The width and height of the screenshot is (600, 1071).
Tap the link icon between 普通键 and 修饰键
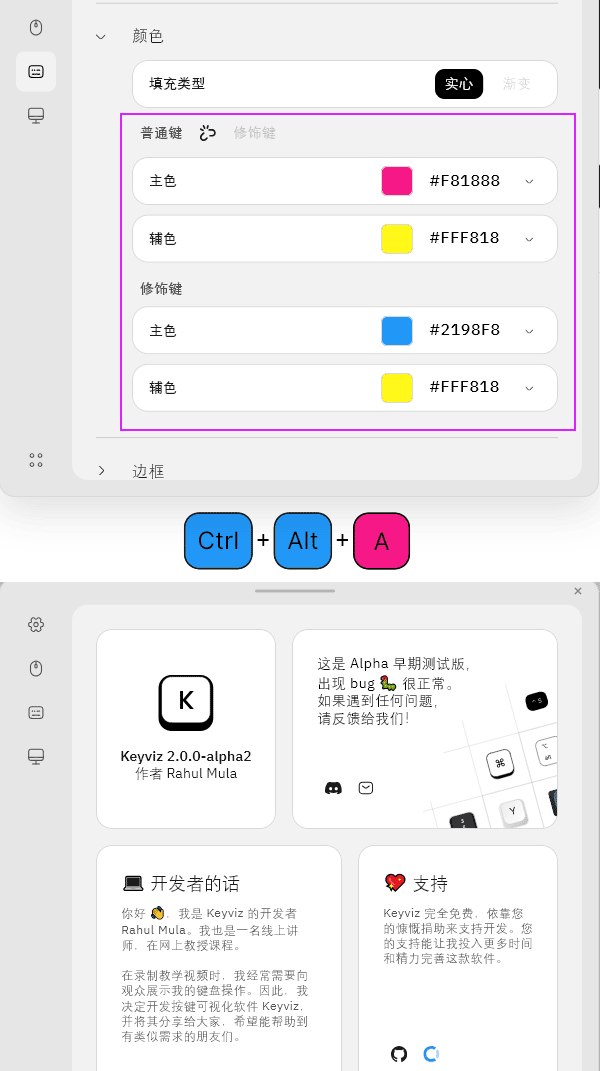pos(208,132)
